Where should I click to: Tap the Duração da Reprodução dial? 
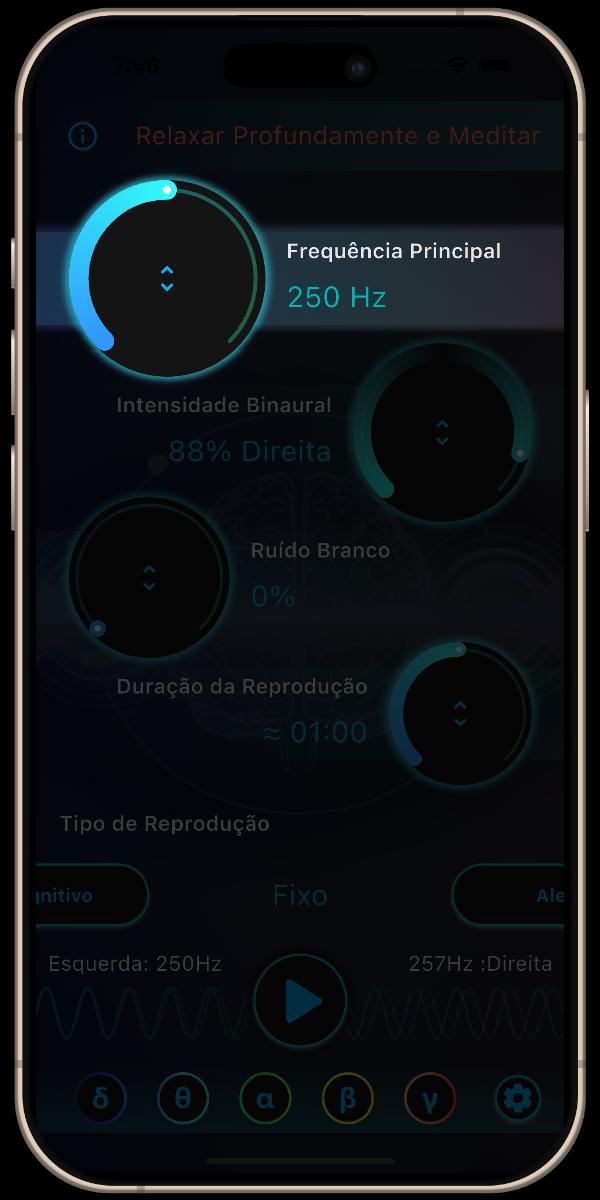pos(460,713)
